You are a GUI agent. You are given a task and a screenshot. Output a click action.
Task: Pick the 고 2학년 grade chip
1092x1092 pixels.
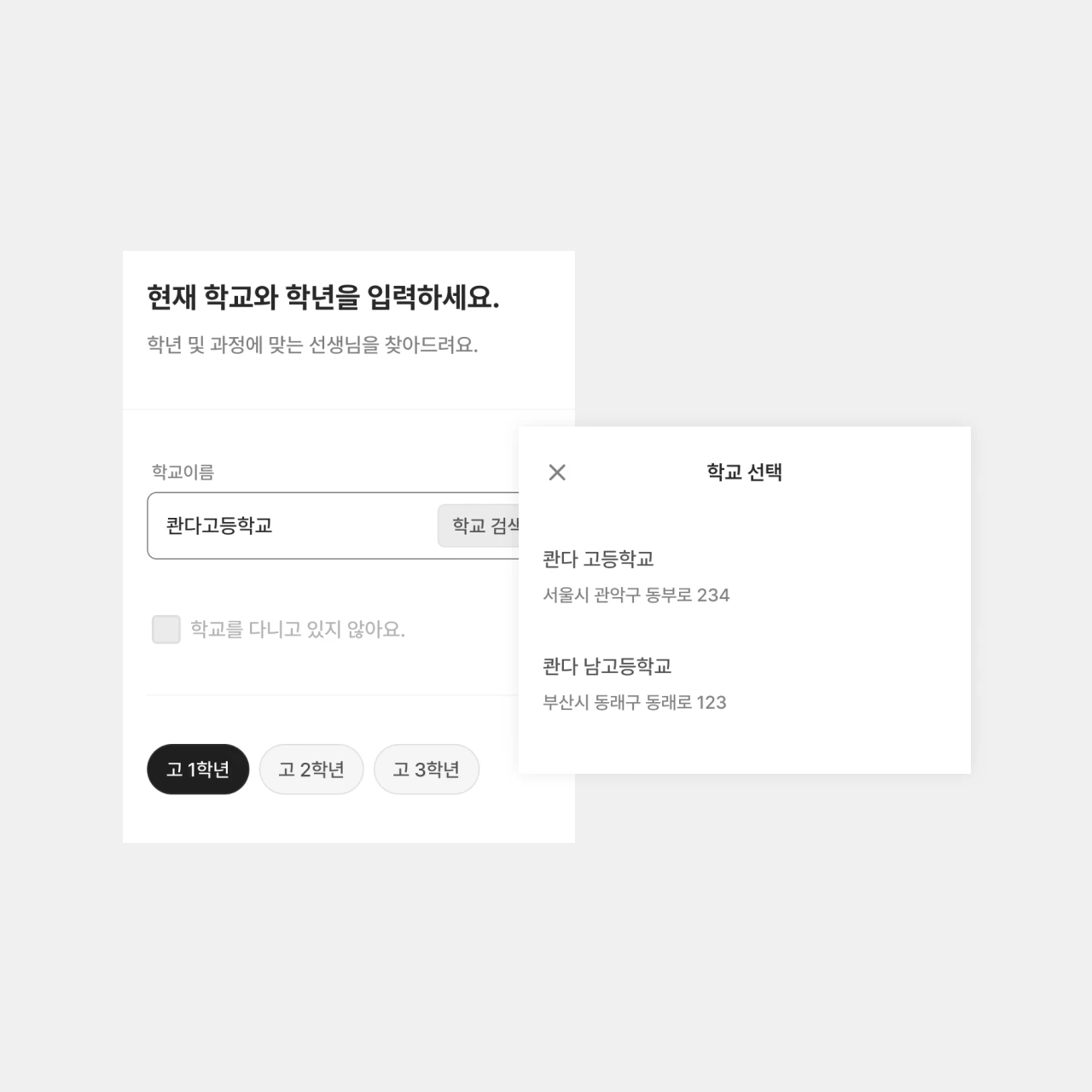point(311,770)
